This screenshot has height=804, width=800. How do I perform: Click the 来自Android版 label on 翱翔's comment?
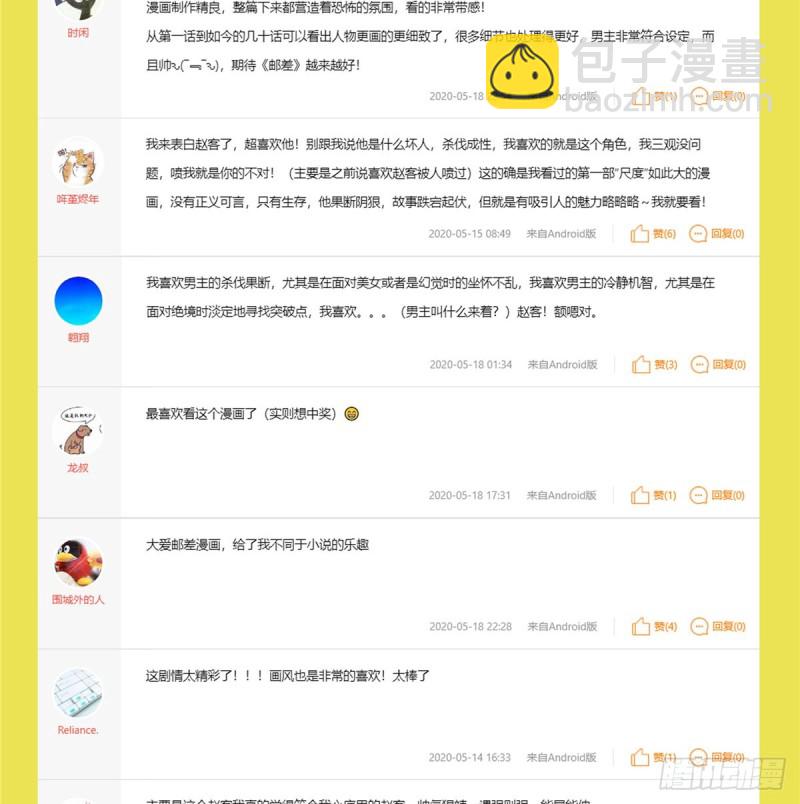(561, 364)
